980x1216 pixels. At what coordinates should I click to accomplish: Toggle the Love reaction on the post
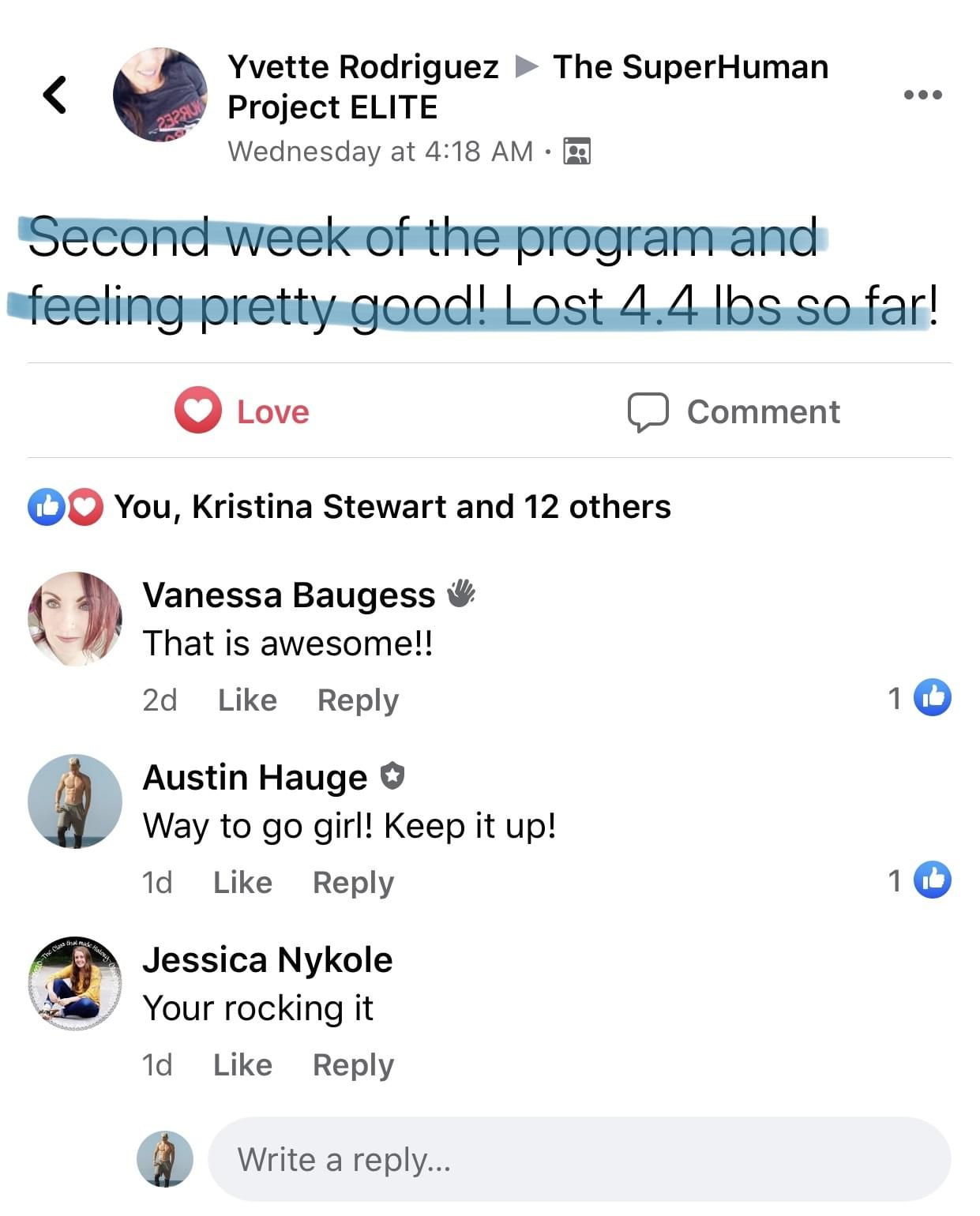242,411
